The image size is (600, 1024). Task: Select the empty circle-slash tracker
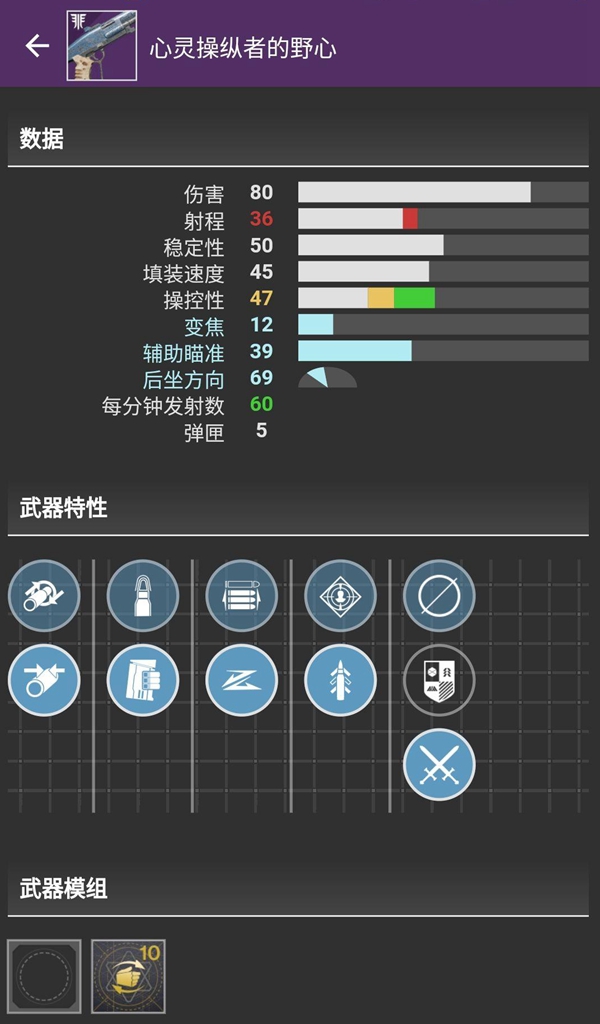pos(439,596)
